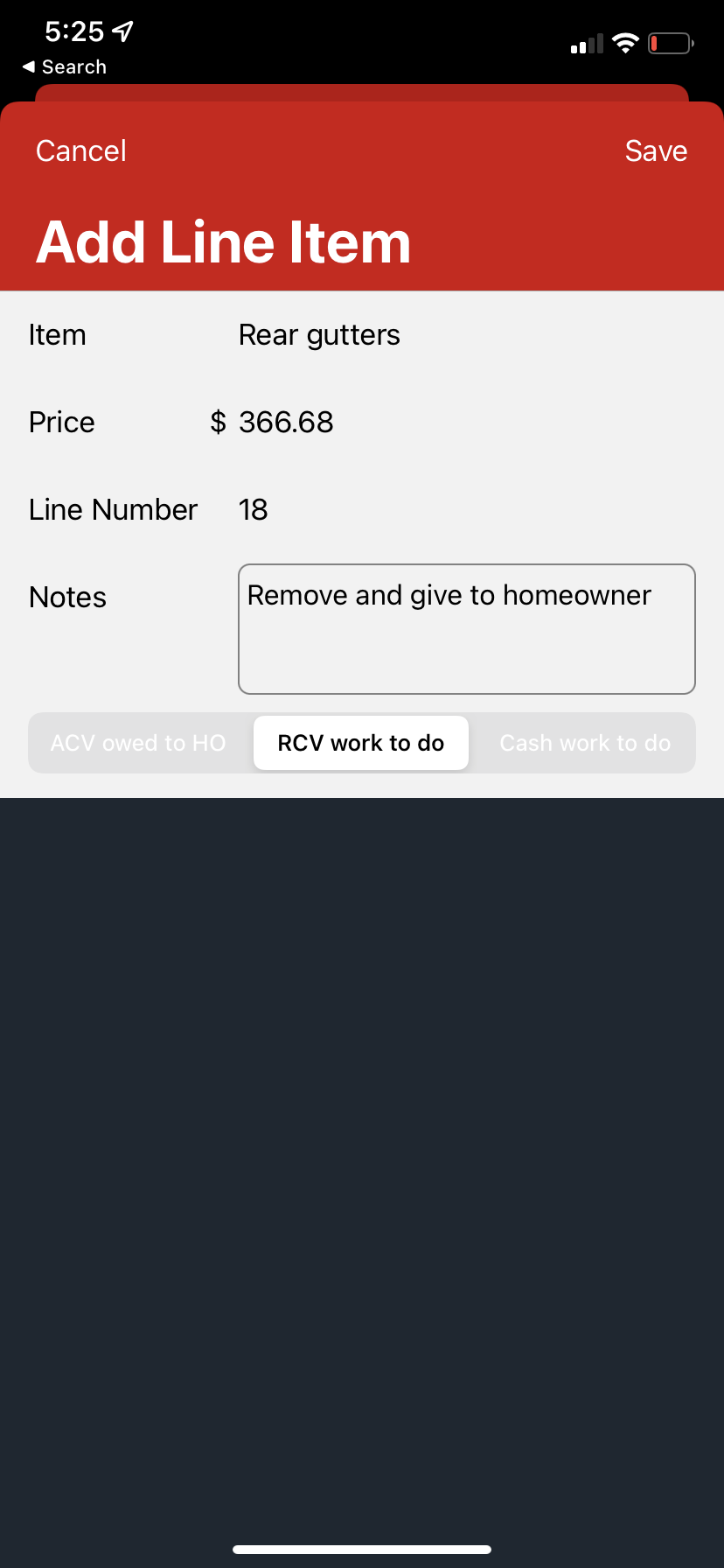Switch to Cash work to do segment
Image resolution: width=724 pixels, height=1568 pixels.
point(585,743)
